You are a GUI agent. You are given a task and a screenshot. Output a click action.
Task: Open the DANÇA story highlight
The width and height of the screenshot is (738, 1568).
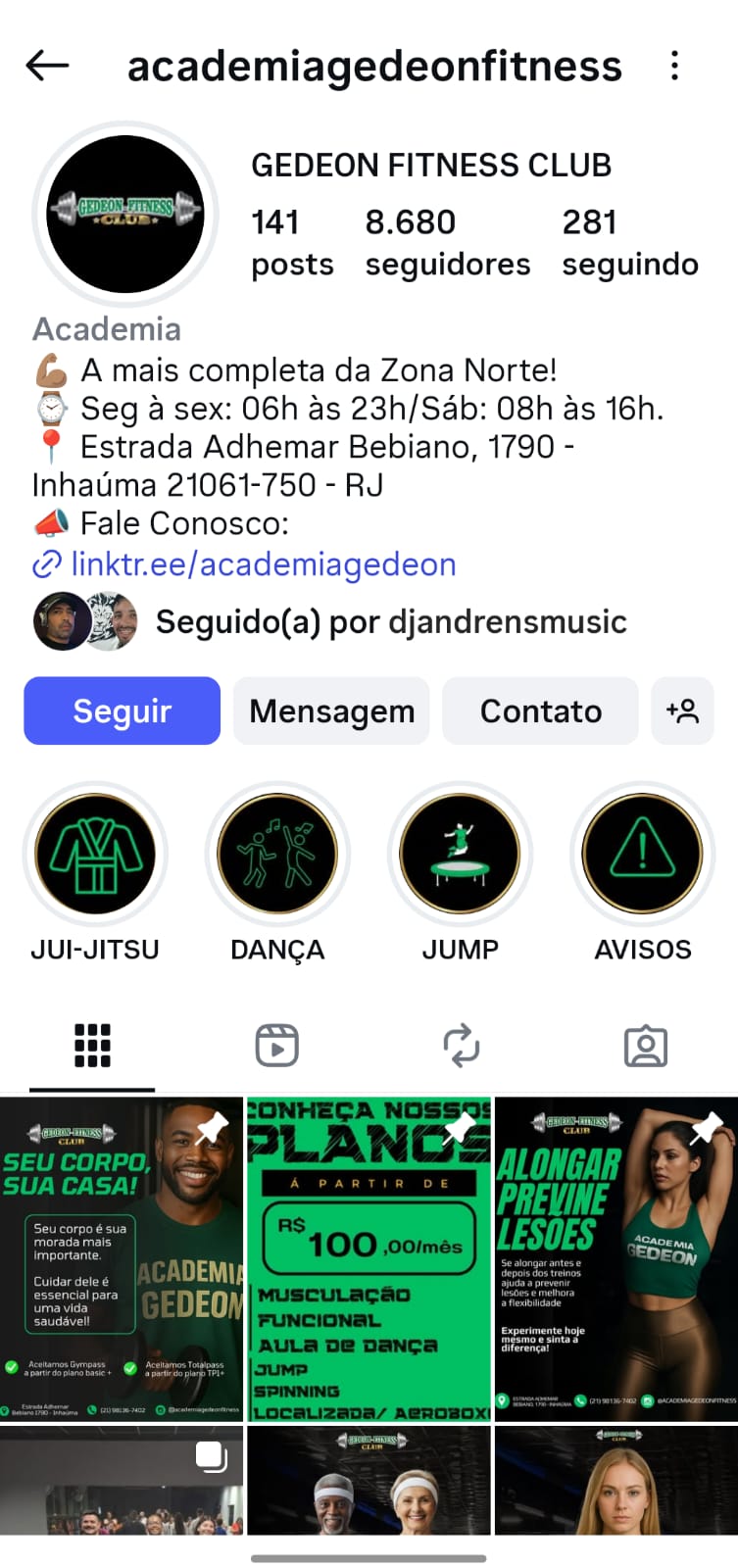click(277, 855)
